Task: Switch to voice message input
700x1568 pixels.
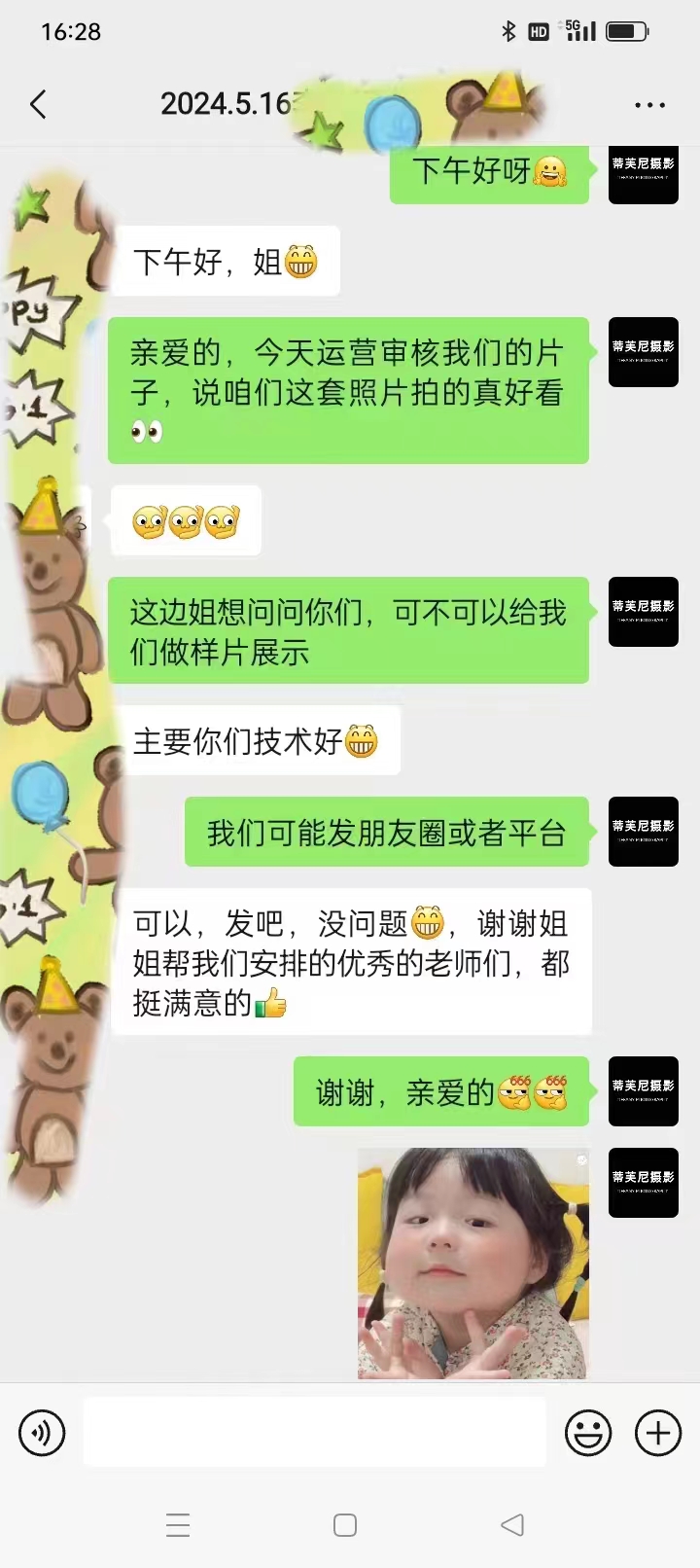Action: [42, 1433]
